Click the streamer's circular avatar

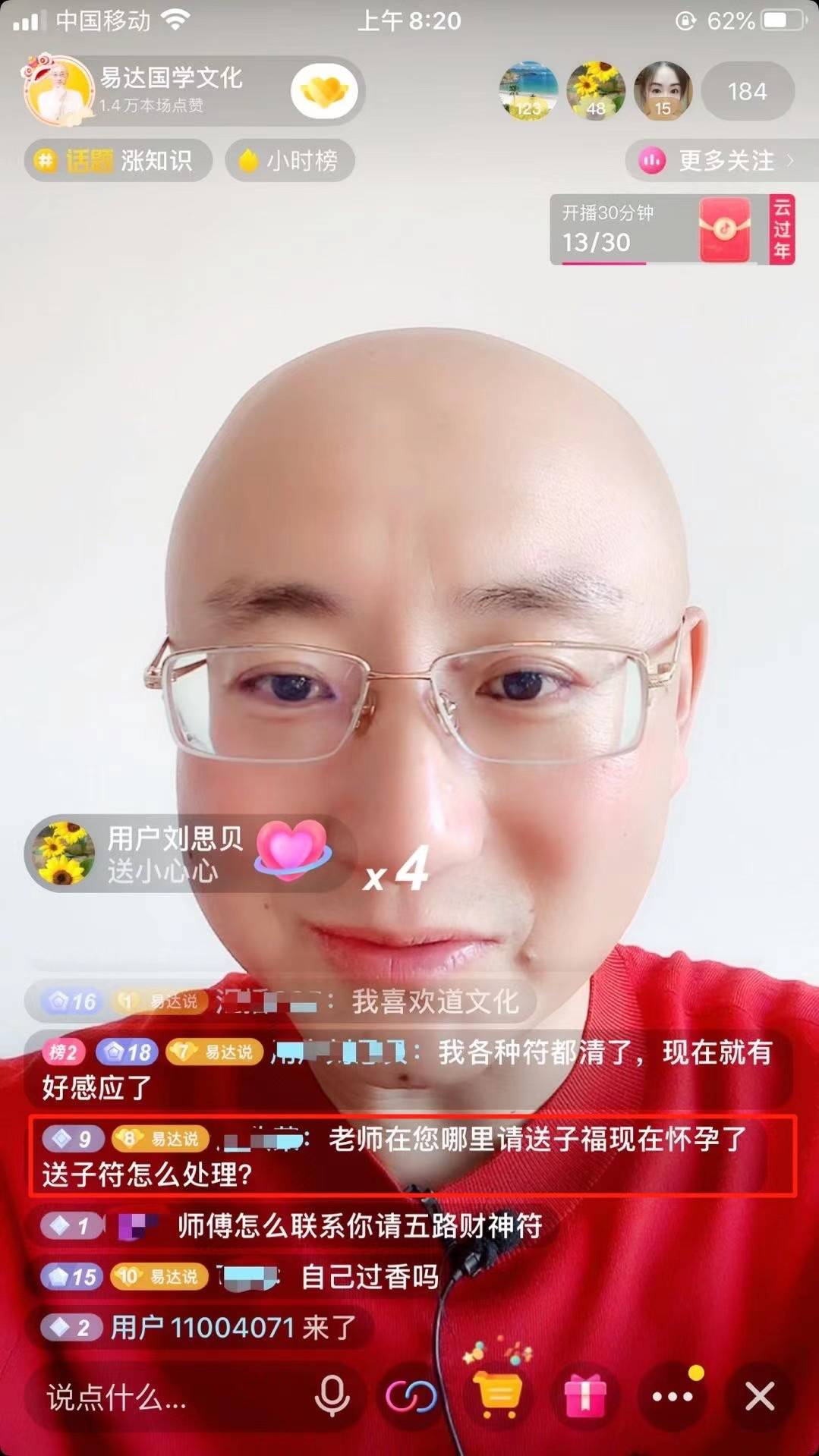point(61,90)
